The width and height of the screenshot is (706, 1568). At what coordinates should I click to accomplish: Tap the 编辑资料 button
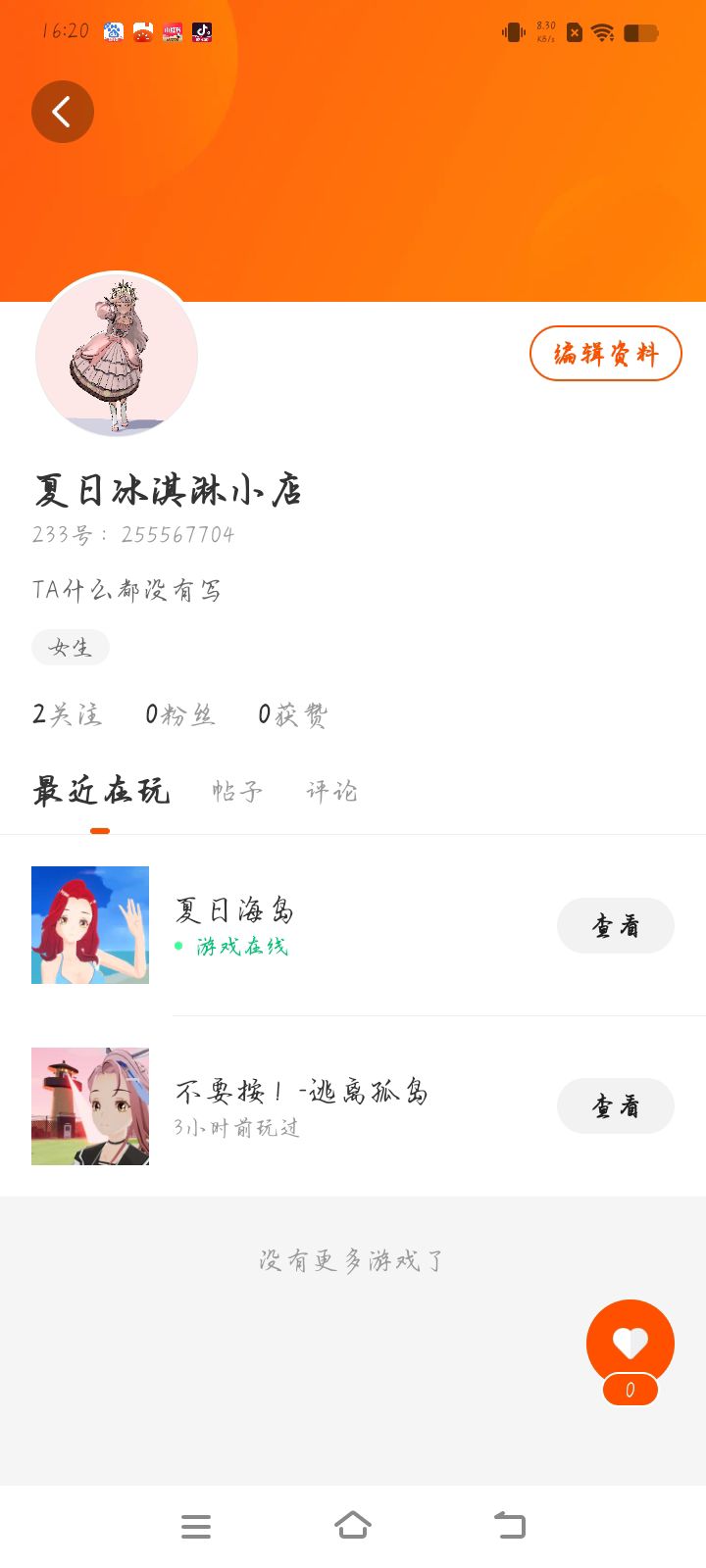pos(605,354)
